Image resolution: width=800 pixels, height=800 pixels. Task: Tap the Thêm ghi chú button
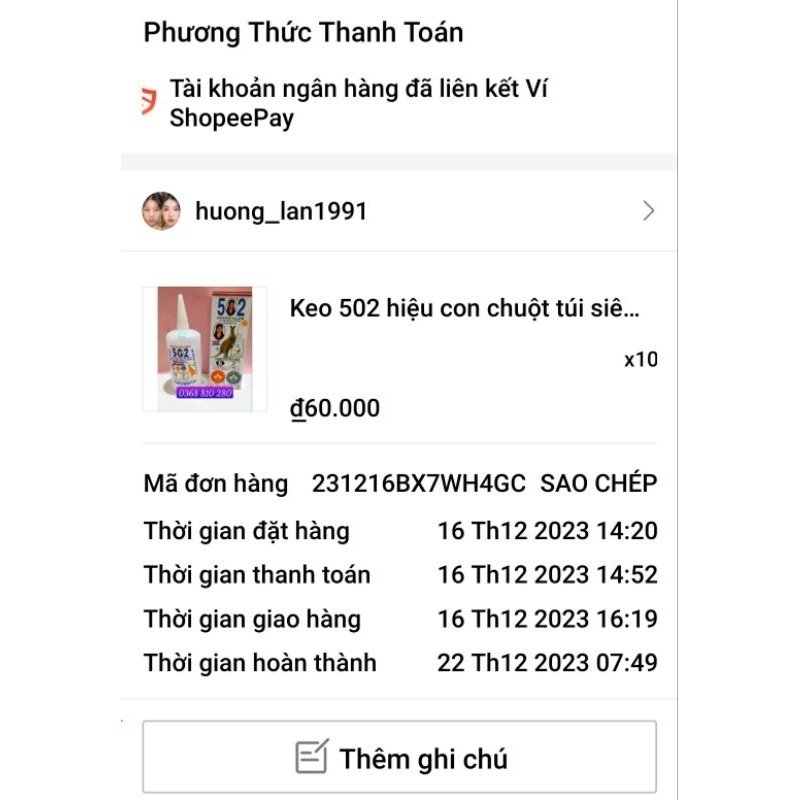(x=399, y=757)
